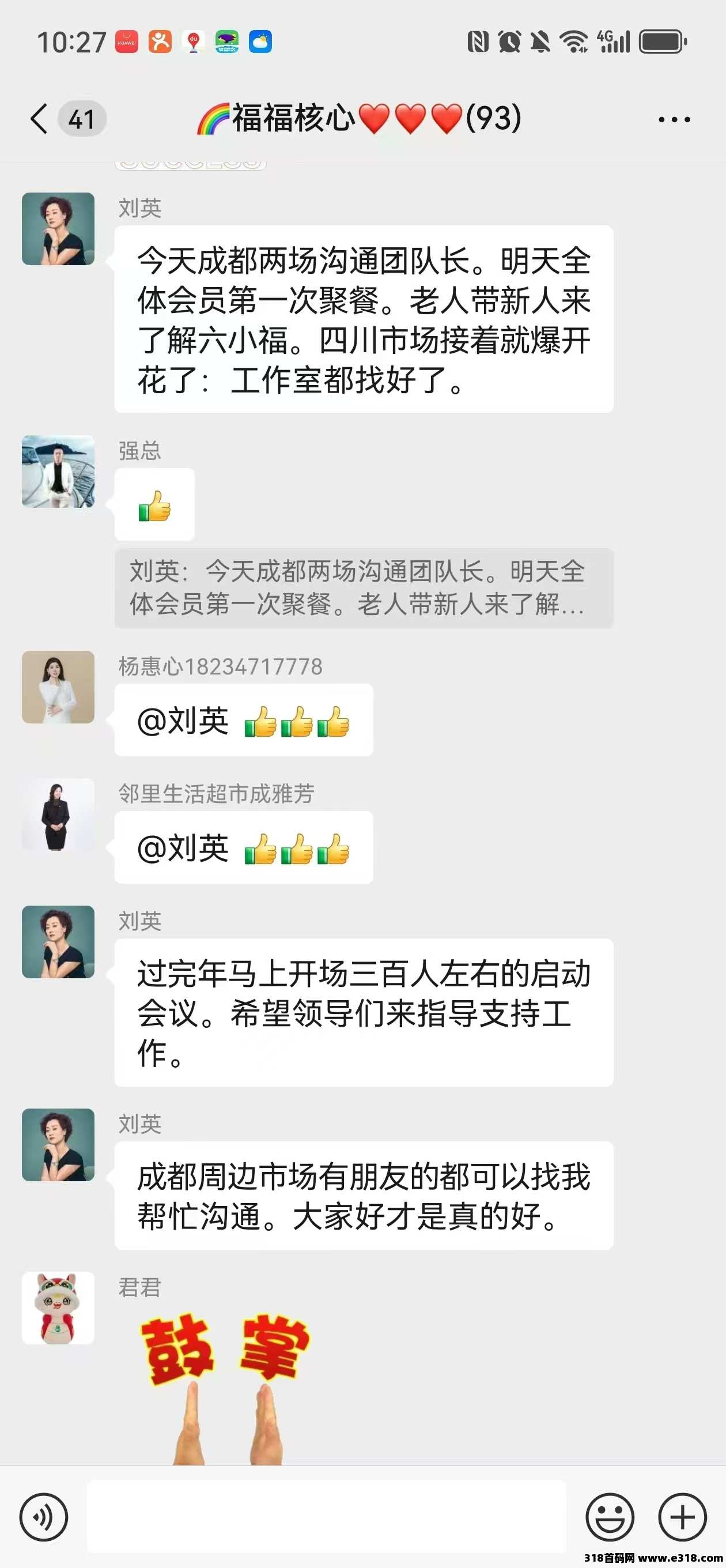Open the group chat overflow menu
The width and height of the screenshot is (726, 1568).
[674, 119]
